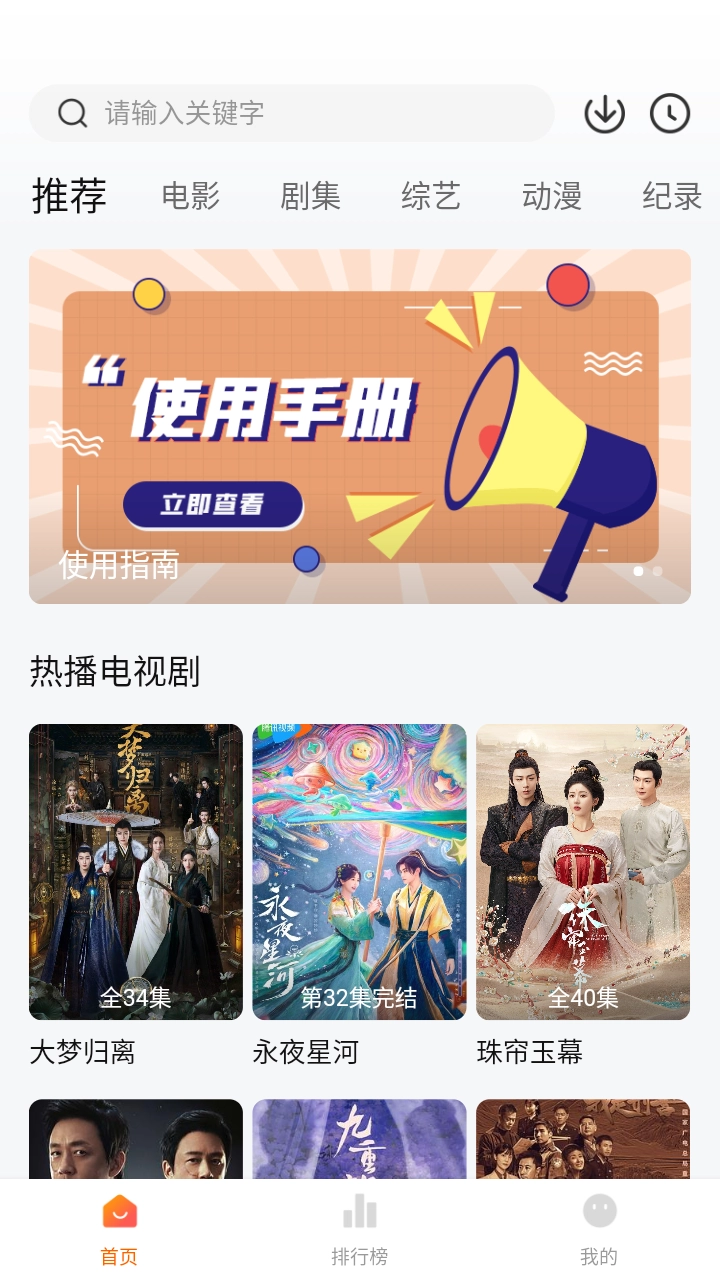The height and width of the screenshot is (1280, 720).
Task: Switch to the 综艺 tab
Action: coord(430,196)
